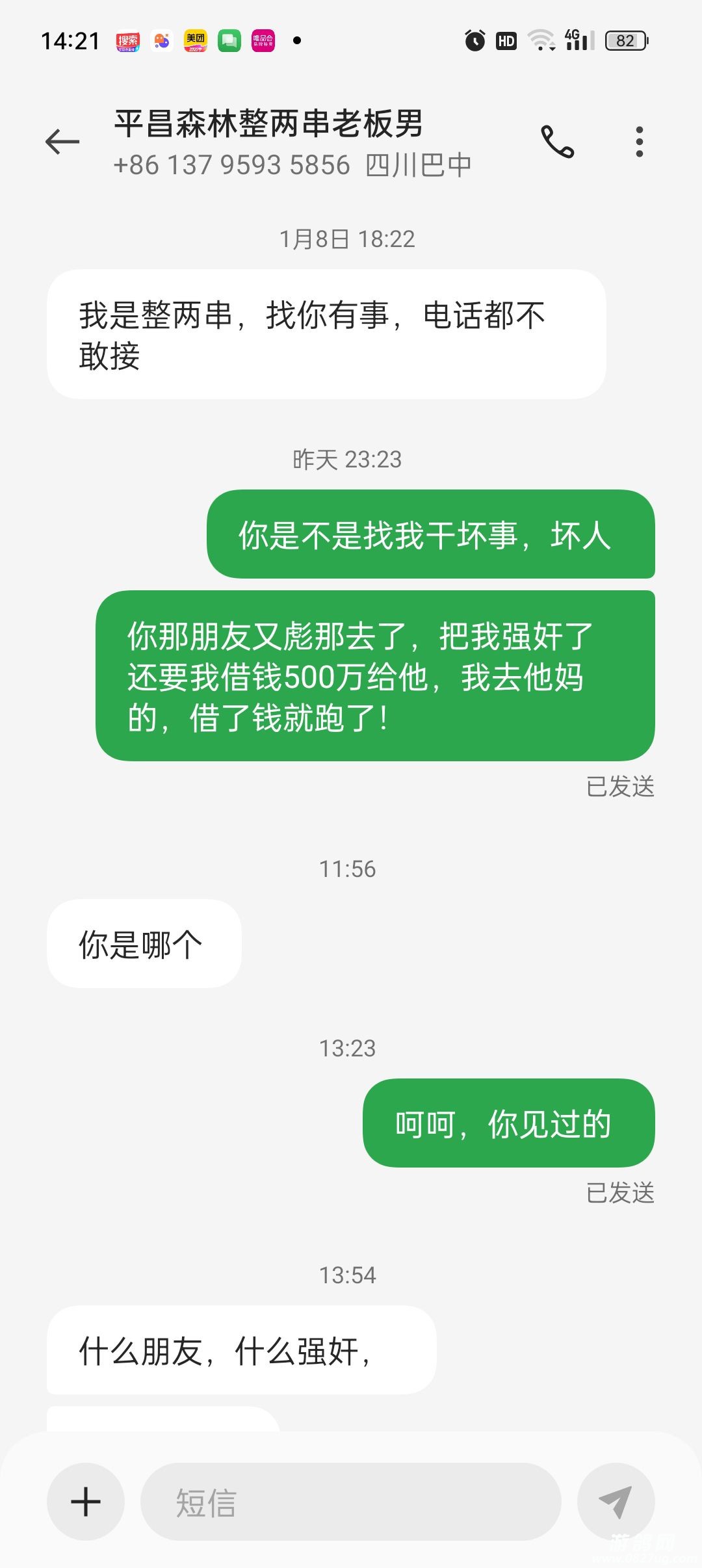Viewport: 702px width, 1568px height.
Task: Tap the send arrow button
Action: pyautogui.click(x=616, y=1502)
